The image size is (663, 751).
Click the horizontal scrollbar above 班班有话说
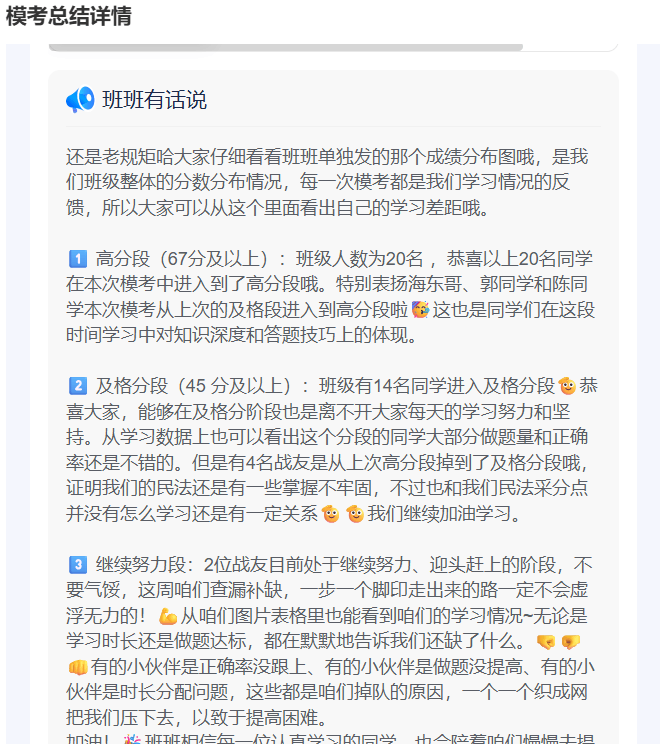click(x=286, y=46)
